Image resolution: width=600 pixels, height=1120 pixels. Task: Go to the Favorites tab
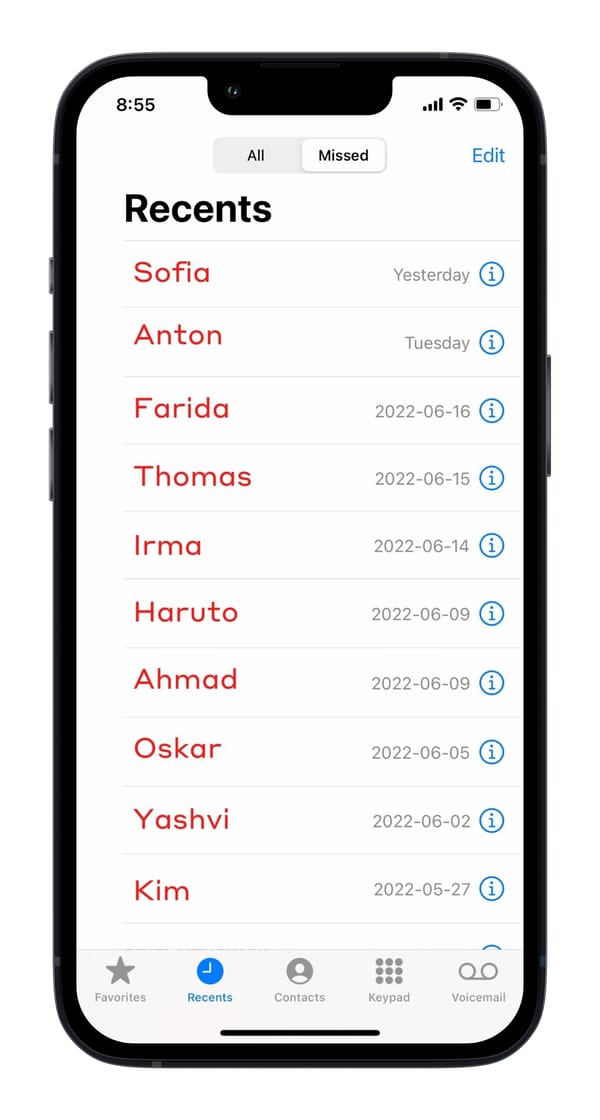click(x=120, y=979)
